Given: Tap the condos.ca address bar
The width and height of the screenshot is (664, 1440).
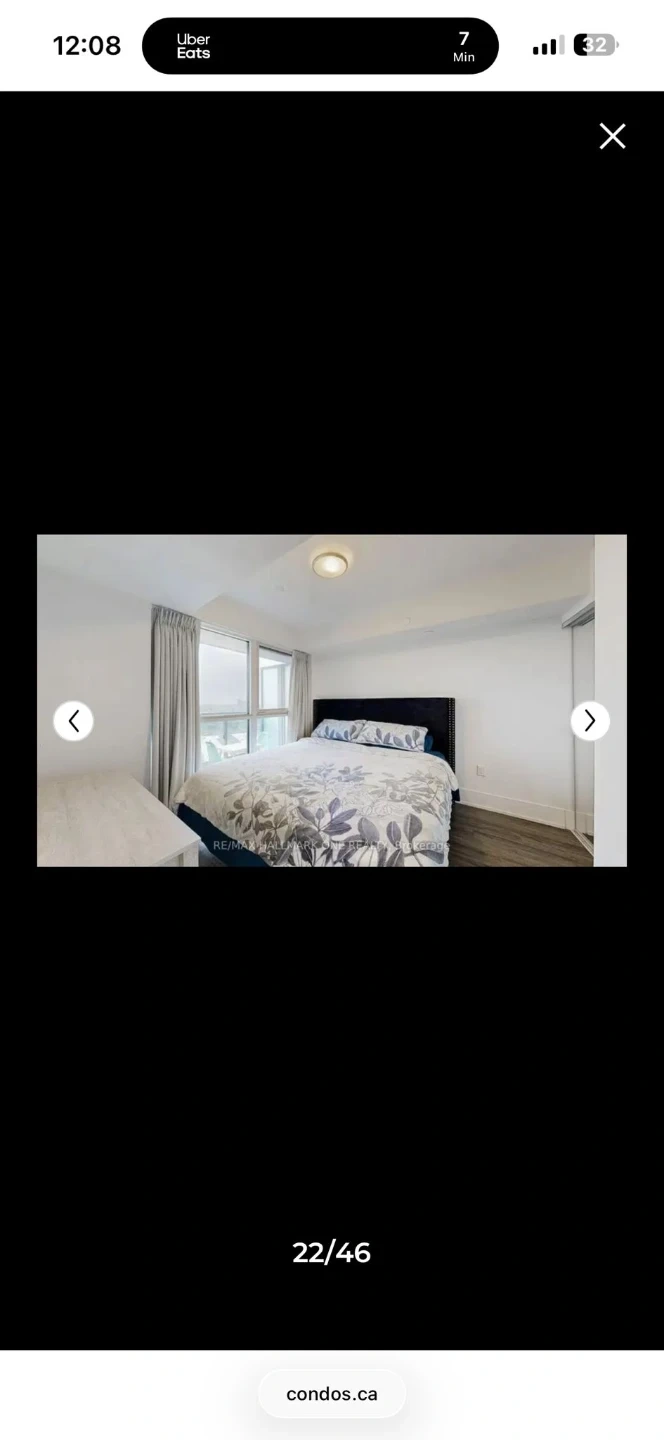Looking at the screenshot, I should click(x=332, y=1394).
